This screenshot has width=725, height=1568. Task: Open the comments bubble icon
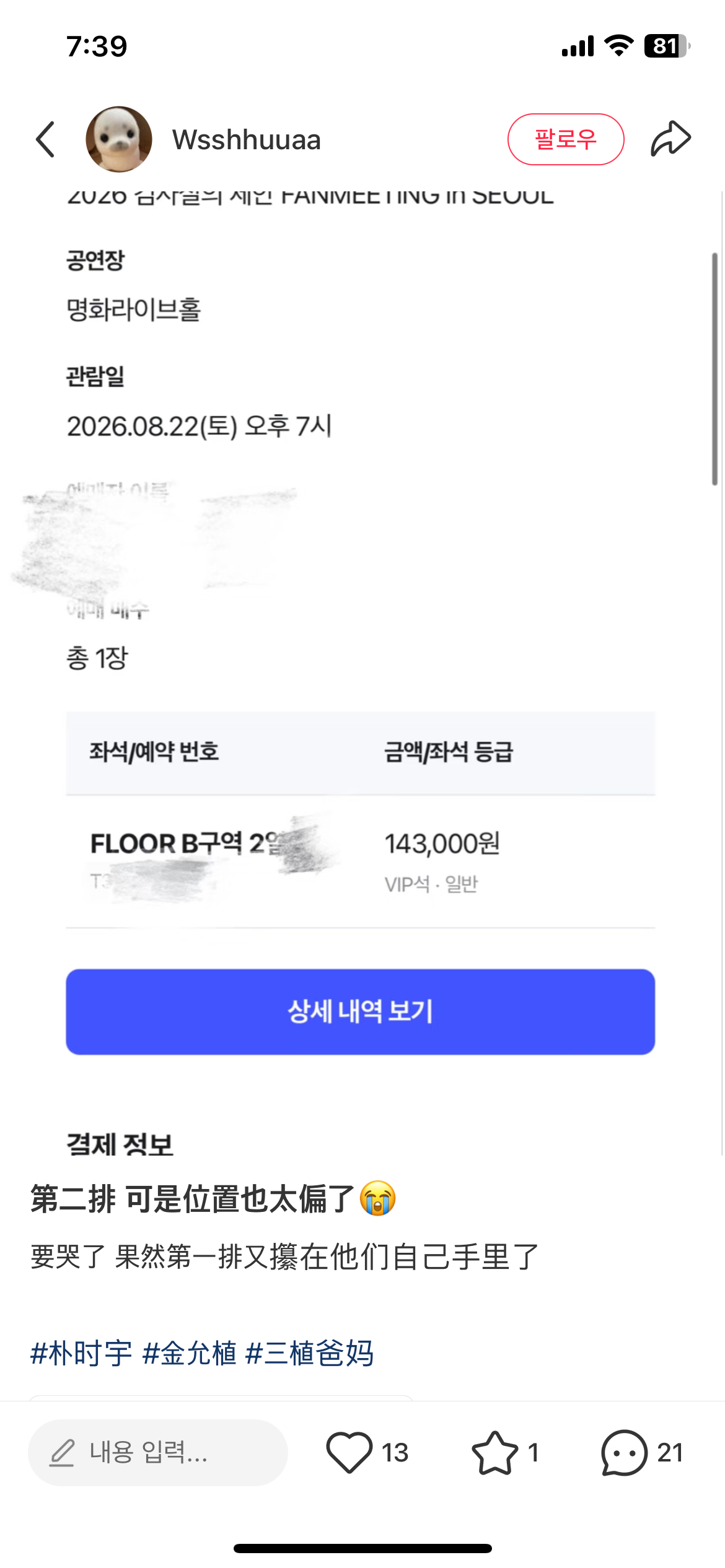624,1452
